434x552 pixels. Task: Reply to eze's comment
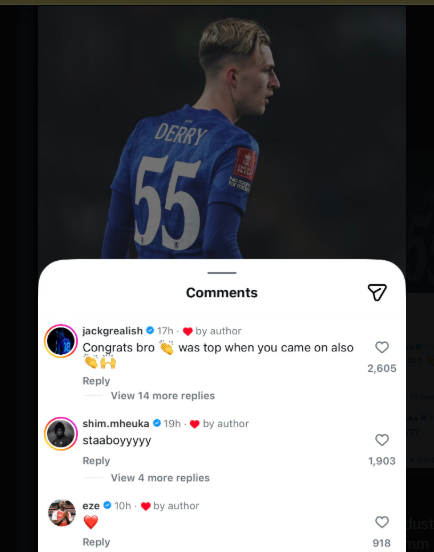[96, 542]
